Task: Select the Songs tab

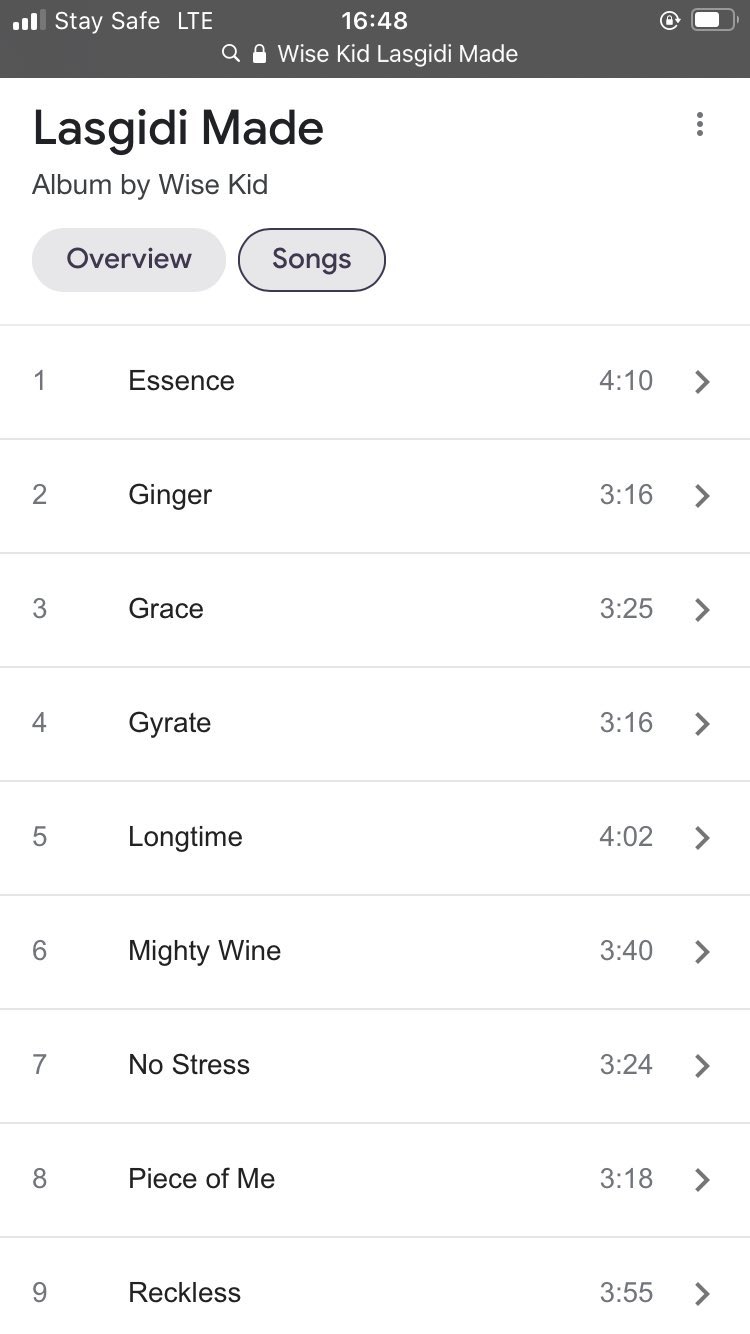Action: (x=311, y=260)
